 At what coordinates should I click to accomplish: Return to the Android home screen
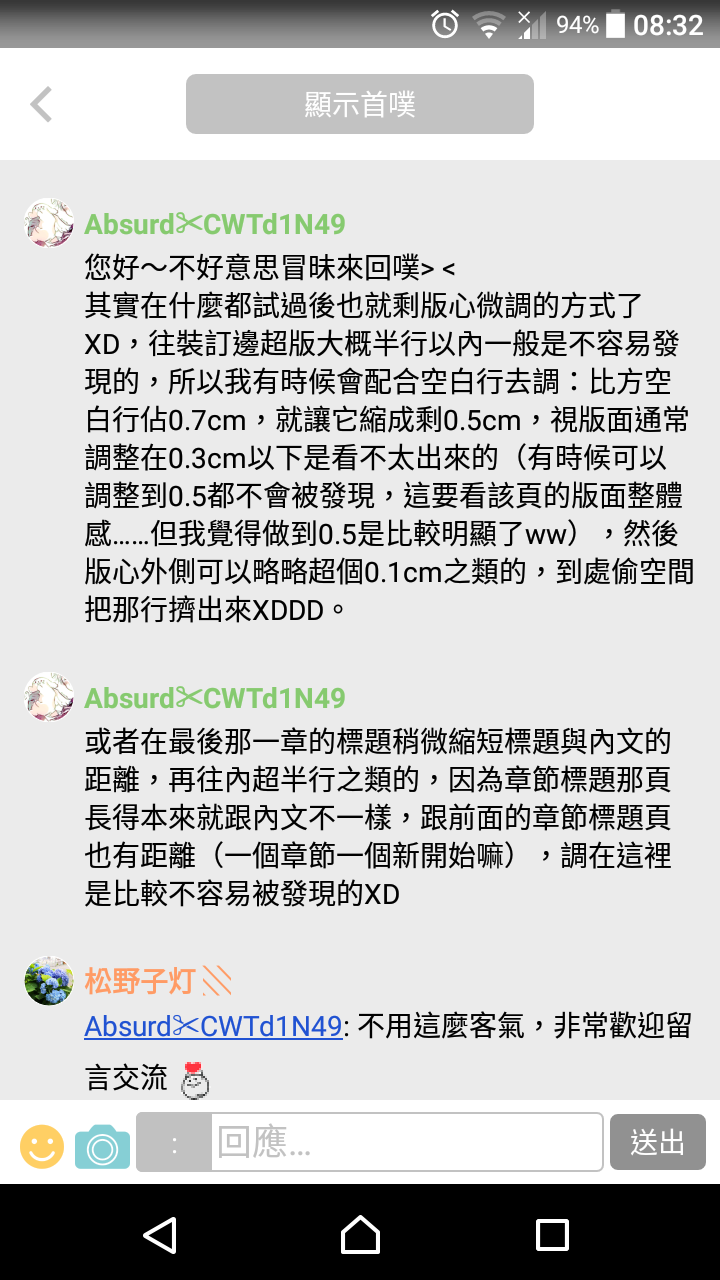point(360,1234)
